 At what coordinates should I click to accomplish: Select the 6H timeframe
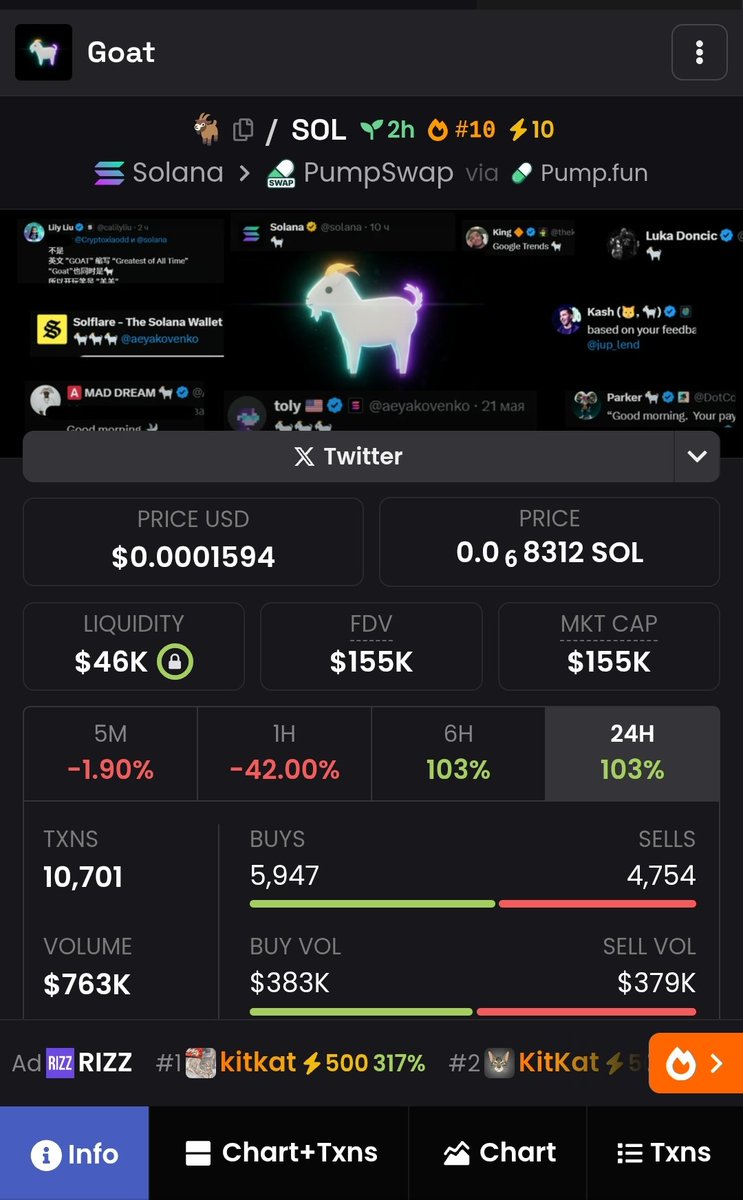(x=458, y=753)
